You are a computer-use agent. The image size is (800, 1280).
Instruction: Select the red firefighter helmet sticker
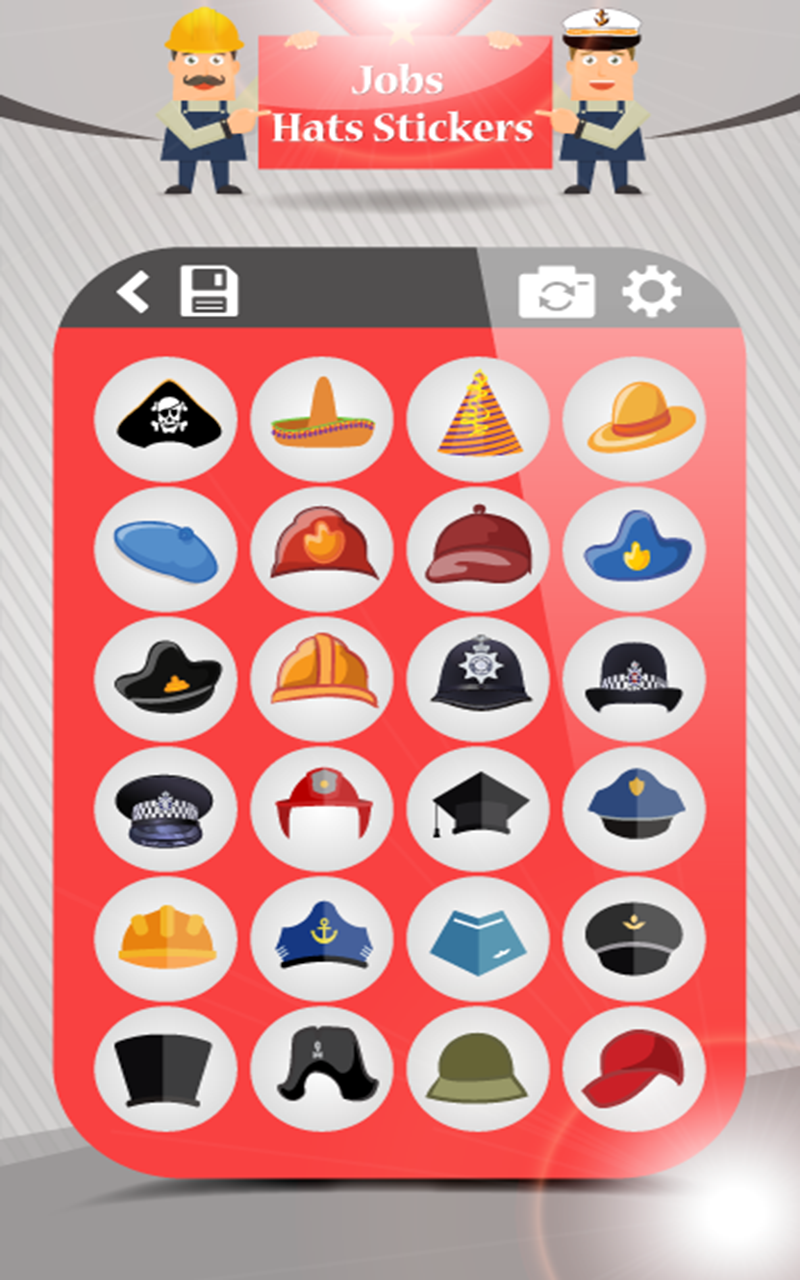tap(321, 548)
